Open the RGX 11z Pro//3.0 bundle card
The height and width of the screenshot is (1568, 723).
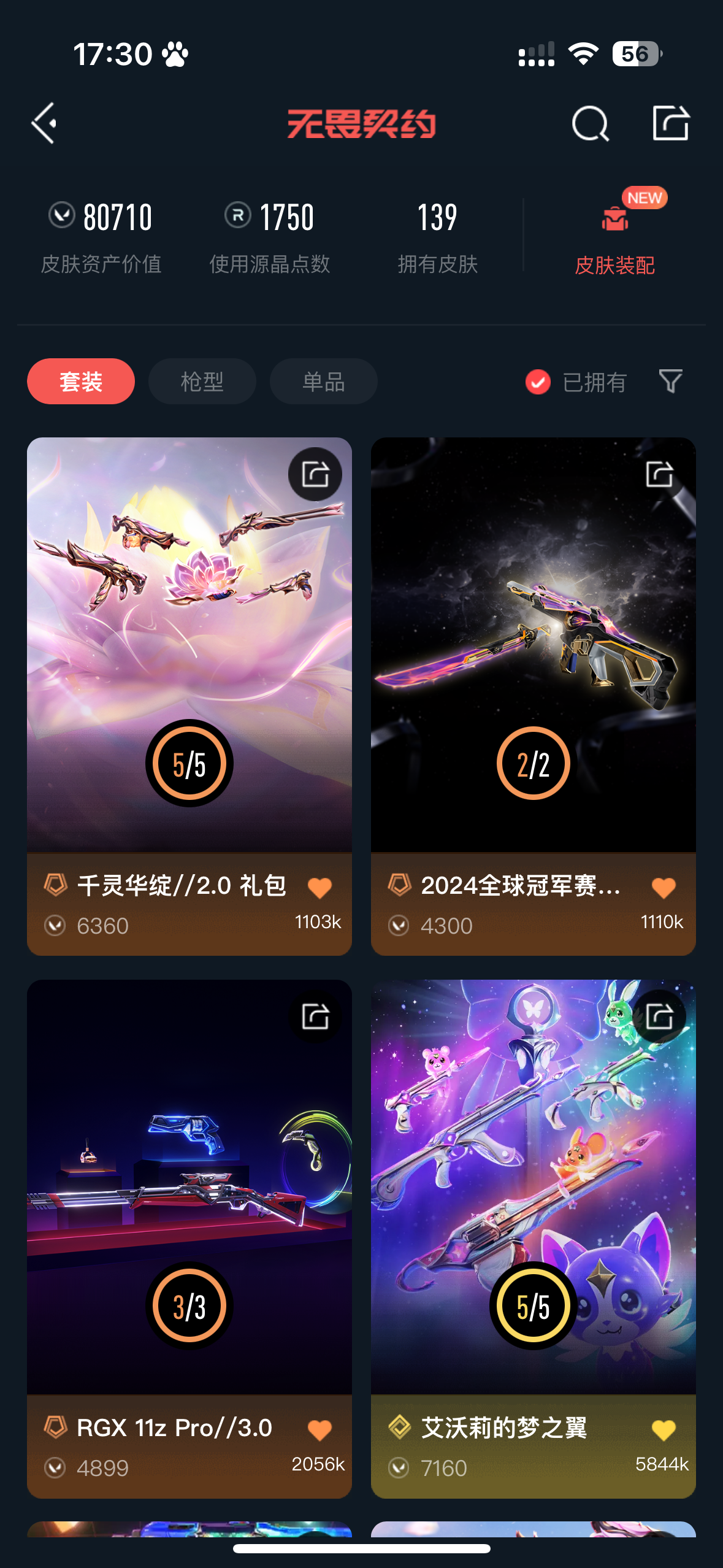(189, 1184)
